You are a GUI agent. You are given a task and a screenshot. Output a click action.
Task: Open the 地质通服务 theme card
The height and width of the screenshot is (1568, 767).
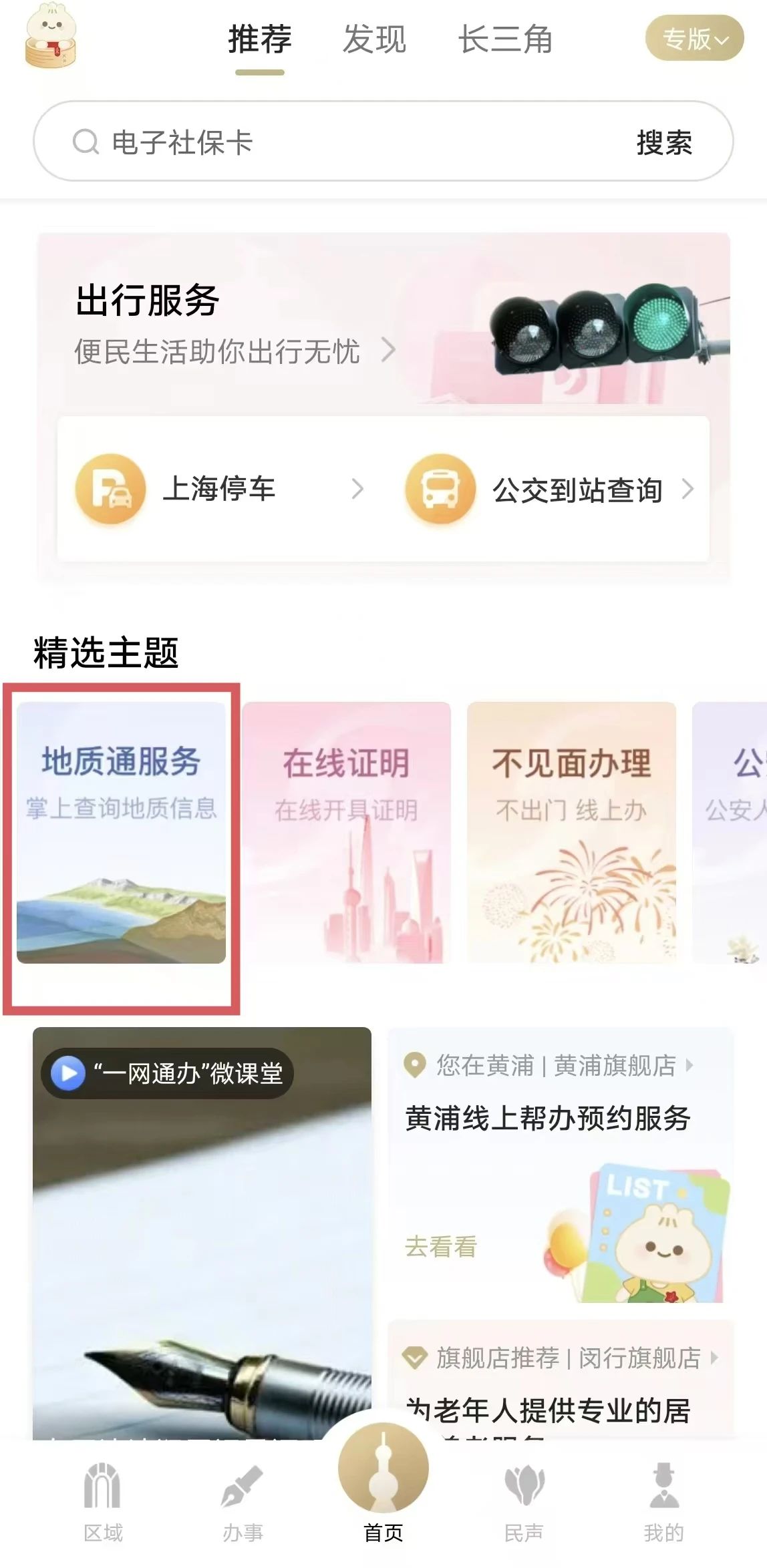coord(121,832)
